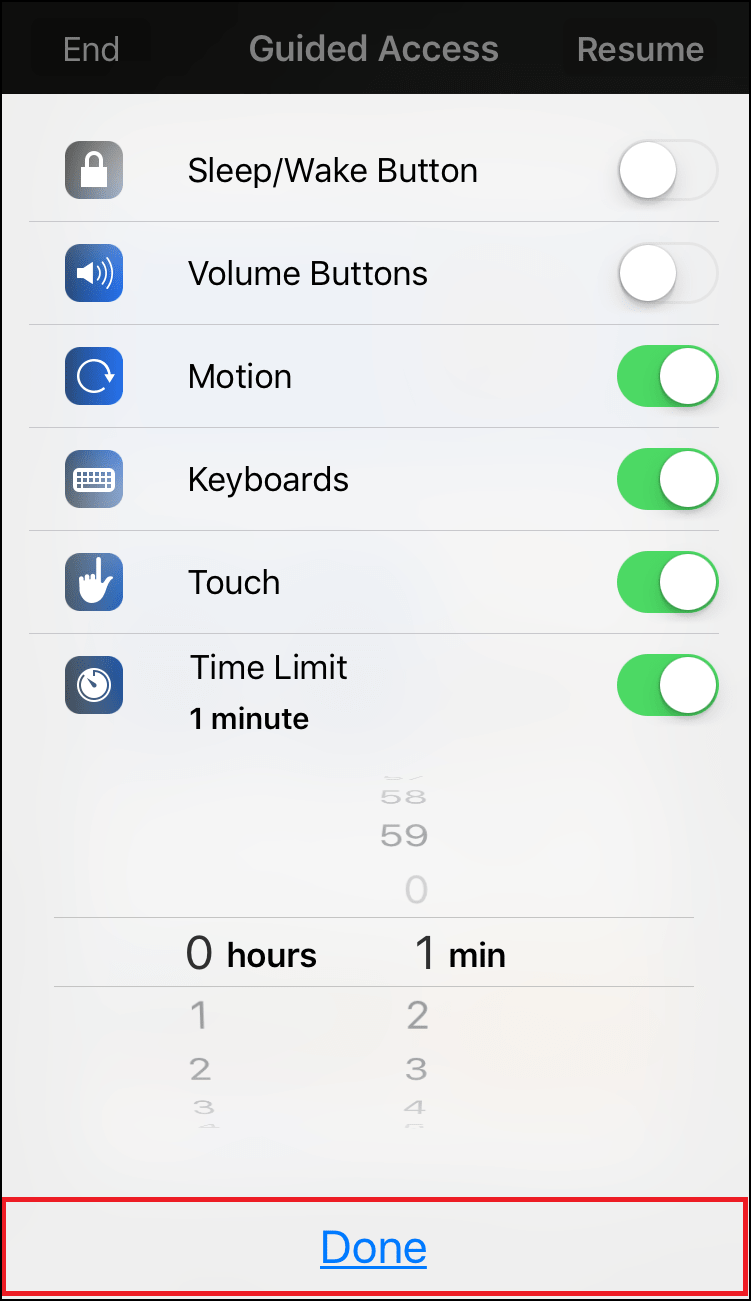Disable the Motion toggle

pyautogui.click(x=667, y=376)
